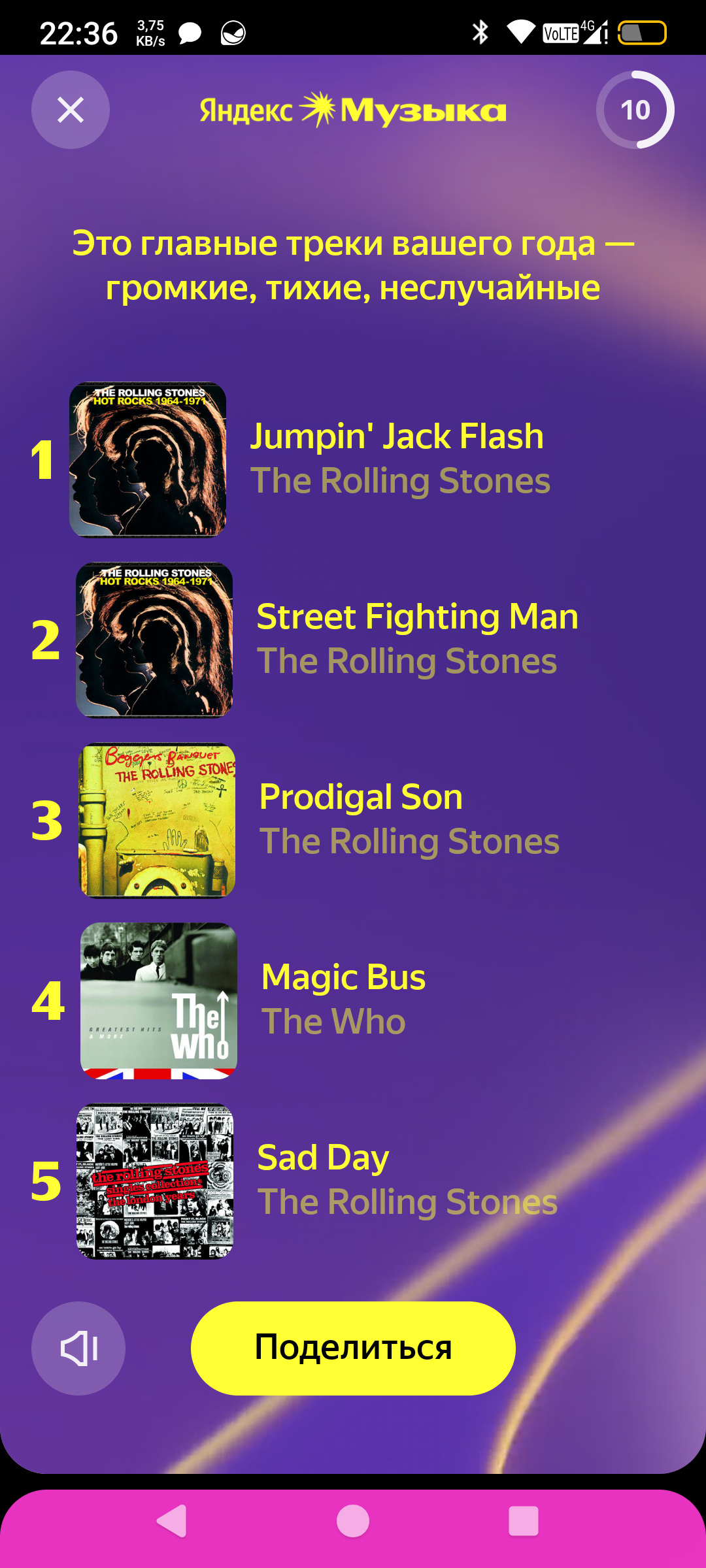
Task: Choose Magic Bus by The Who
Action: coord(343,977)
